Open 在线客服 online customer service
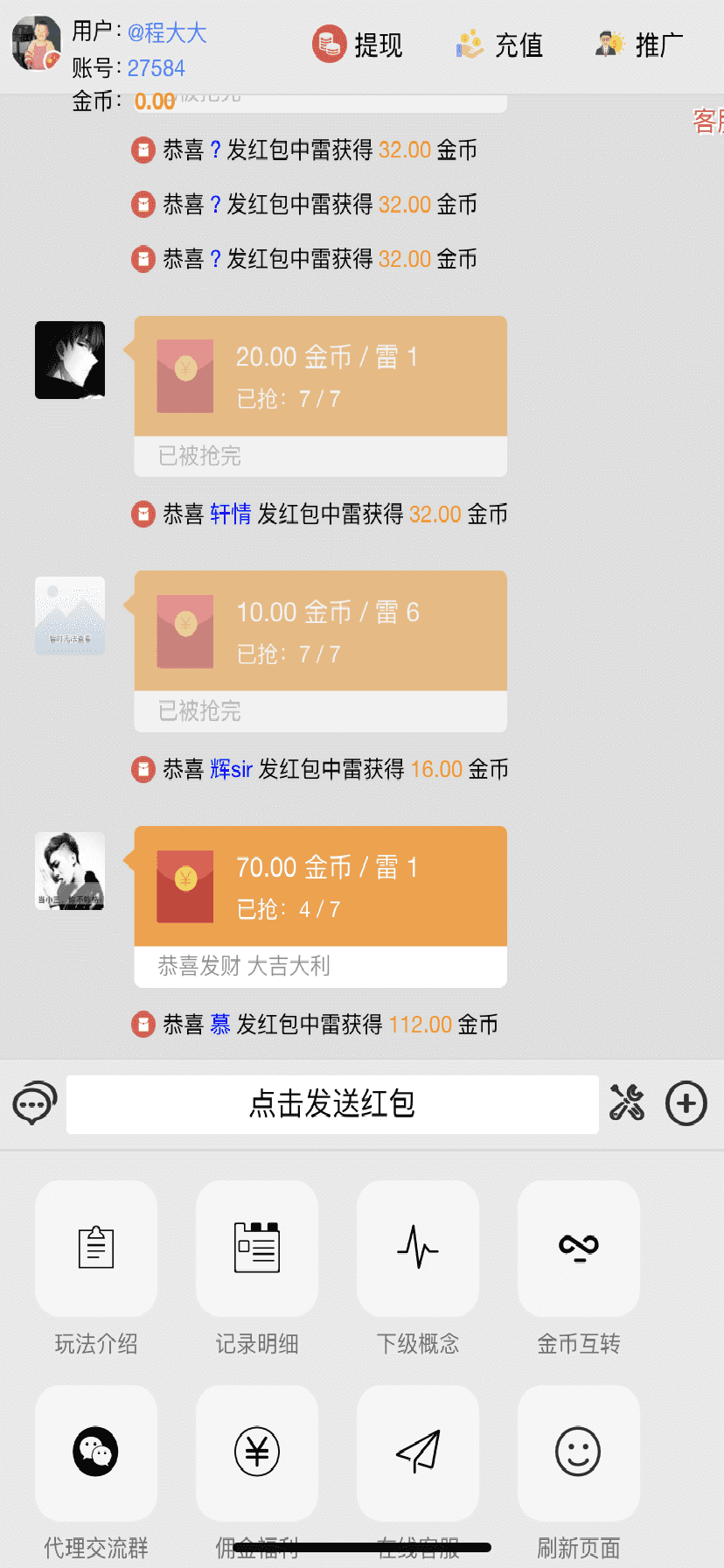Image resolution: width=724 pixels, height=1568 pixels. 417,1452
